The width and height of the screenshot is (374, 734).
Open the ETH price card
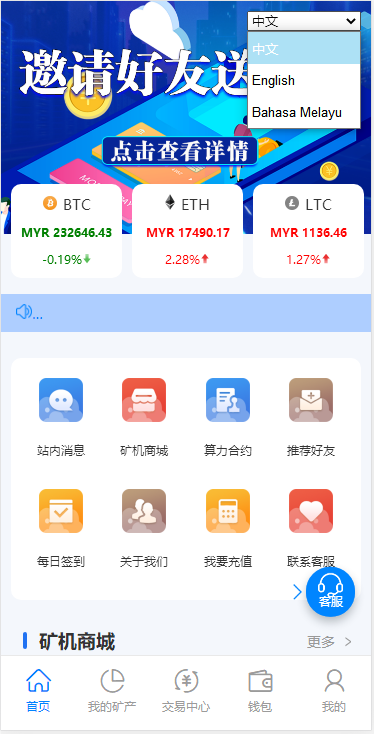tap(187, 231)
